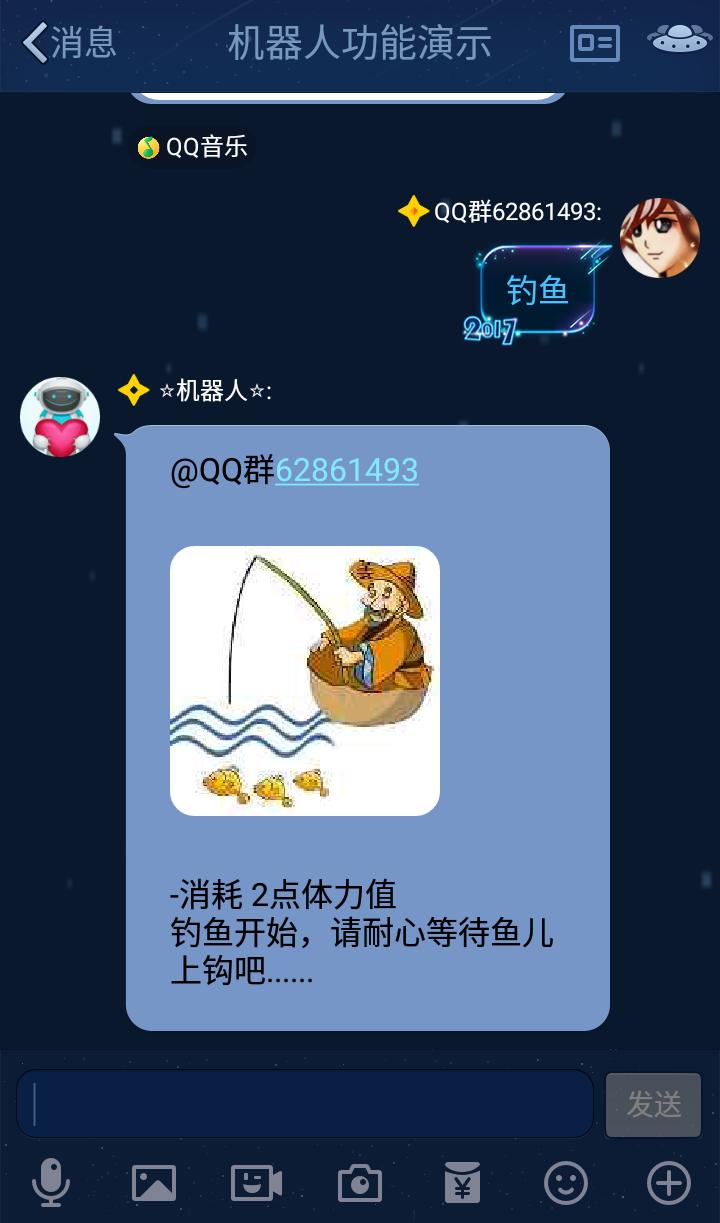The height and width of the screenshot is (1223, 720).
Task: View the fisherman in boat image
Action: tap(304, 682)
